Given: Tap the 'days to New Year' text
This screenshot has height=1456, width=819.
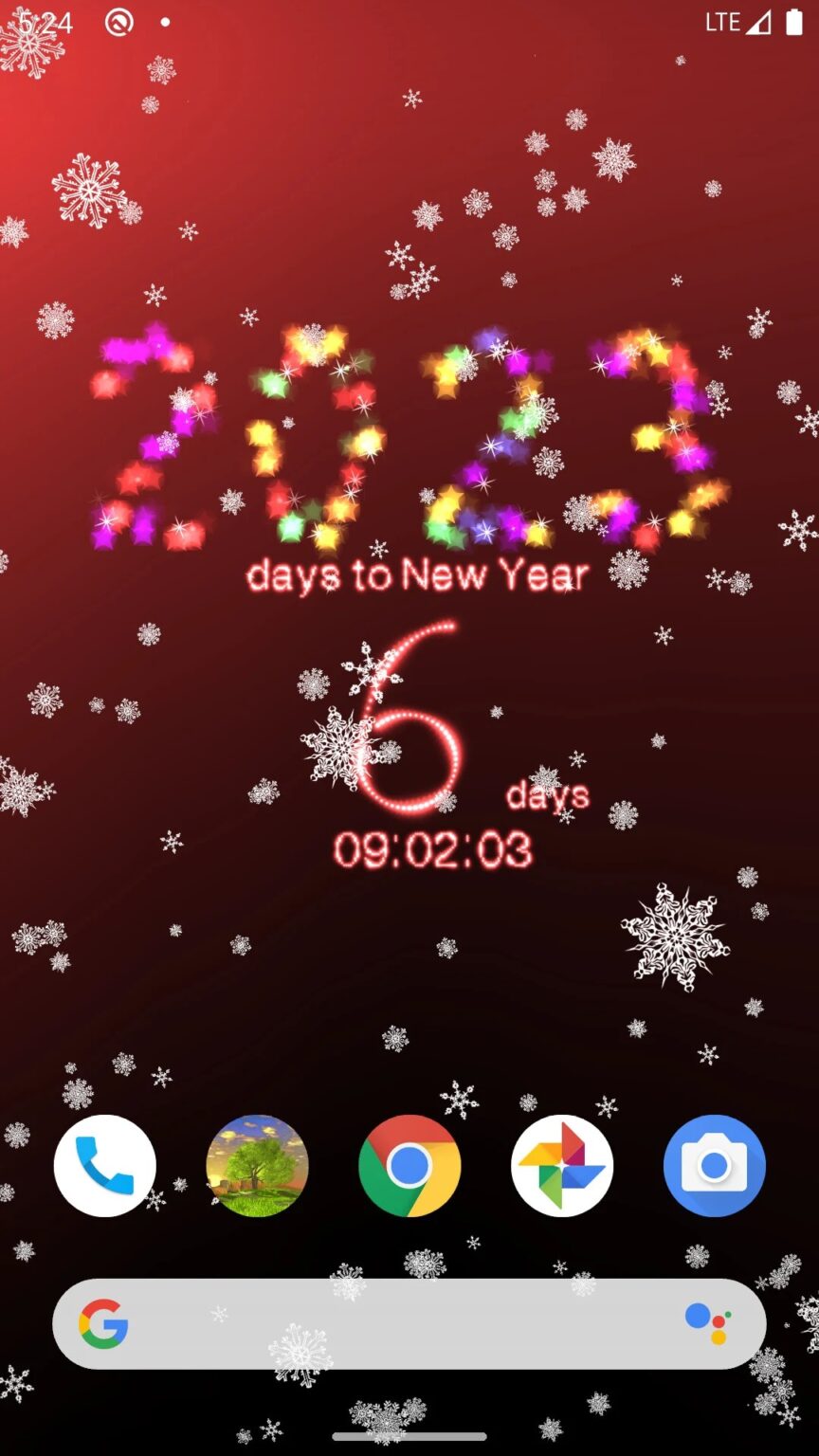Looking at the screenshot, I should (x=417, y=573).
